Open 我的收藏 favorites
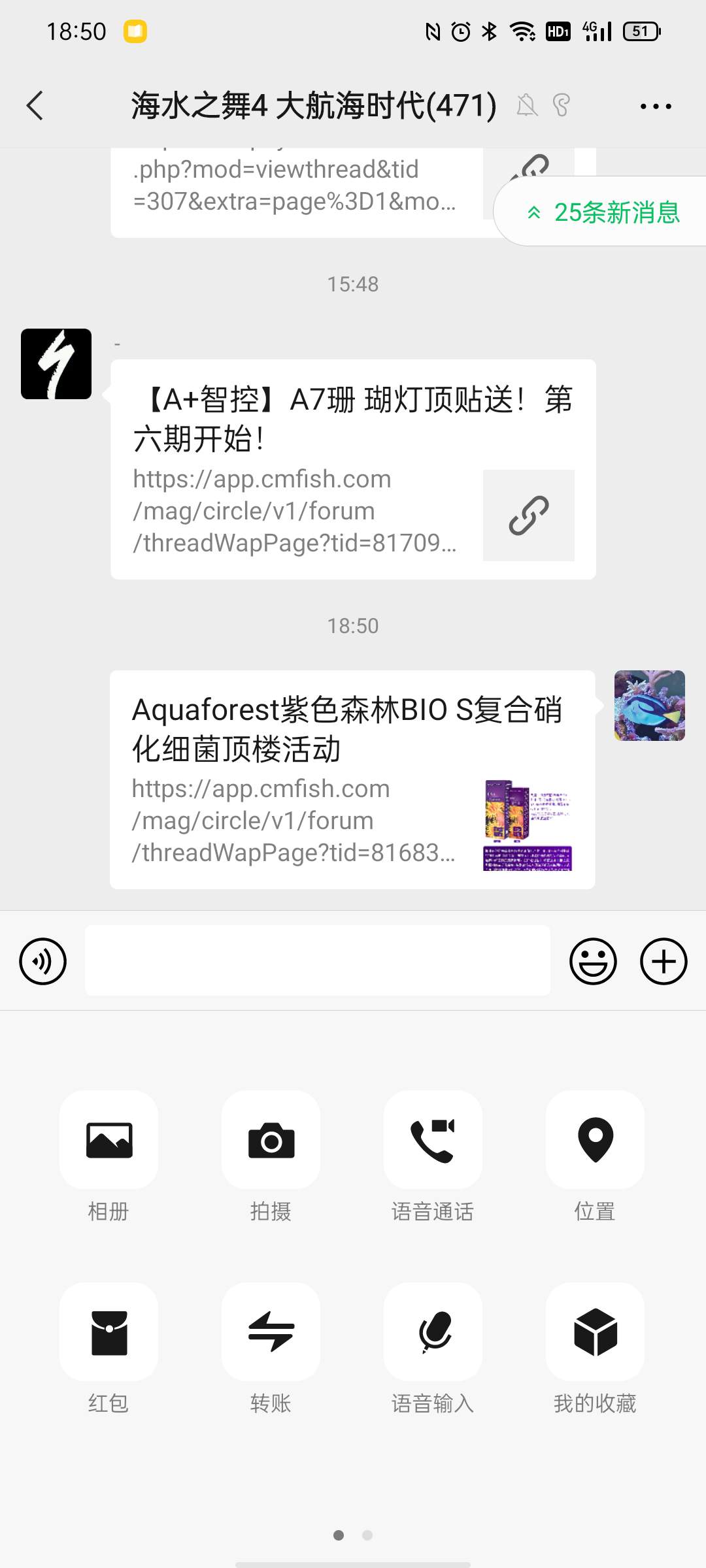Image resolution: width=706 pixels, height=1568 pixels. [595, 1332]
